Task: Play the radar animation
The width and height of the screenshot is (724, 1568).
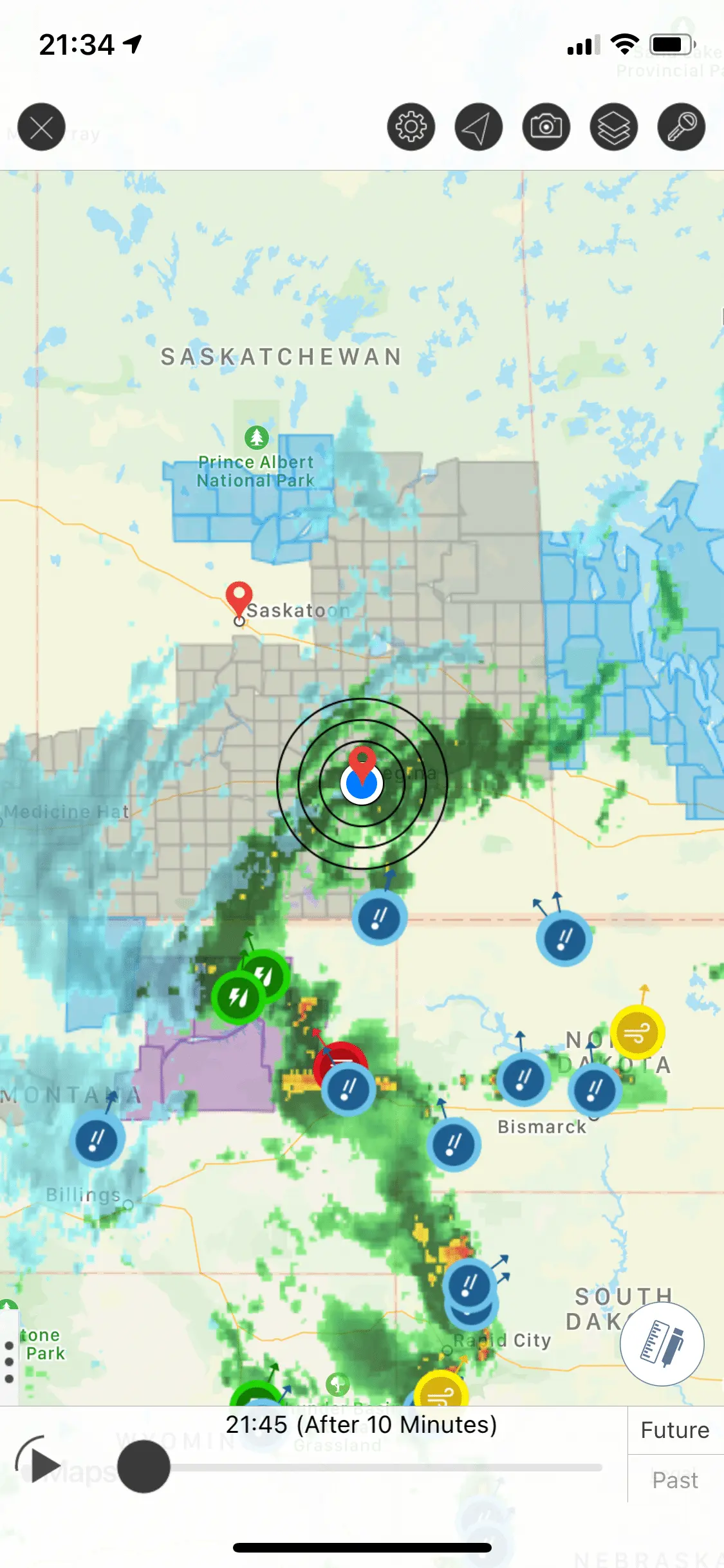Action: tap(44, 1466)
